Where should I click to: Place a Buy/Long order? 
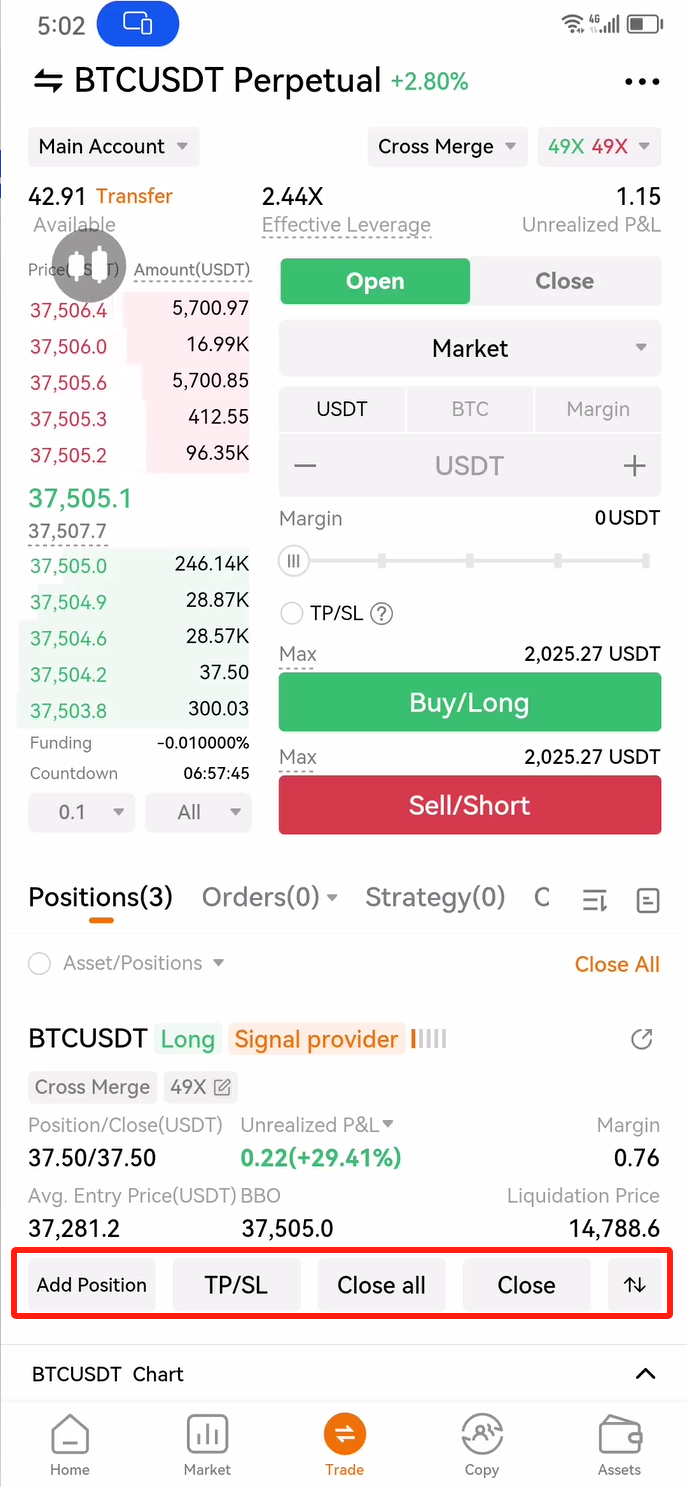point(470,702)
